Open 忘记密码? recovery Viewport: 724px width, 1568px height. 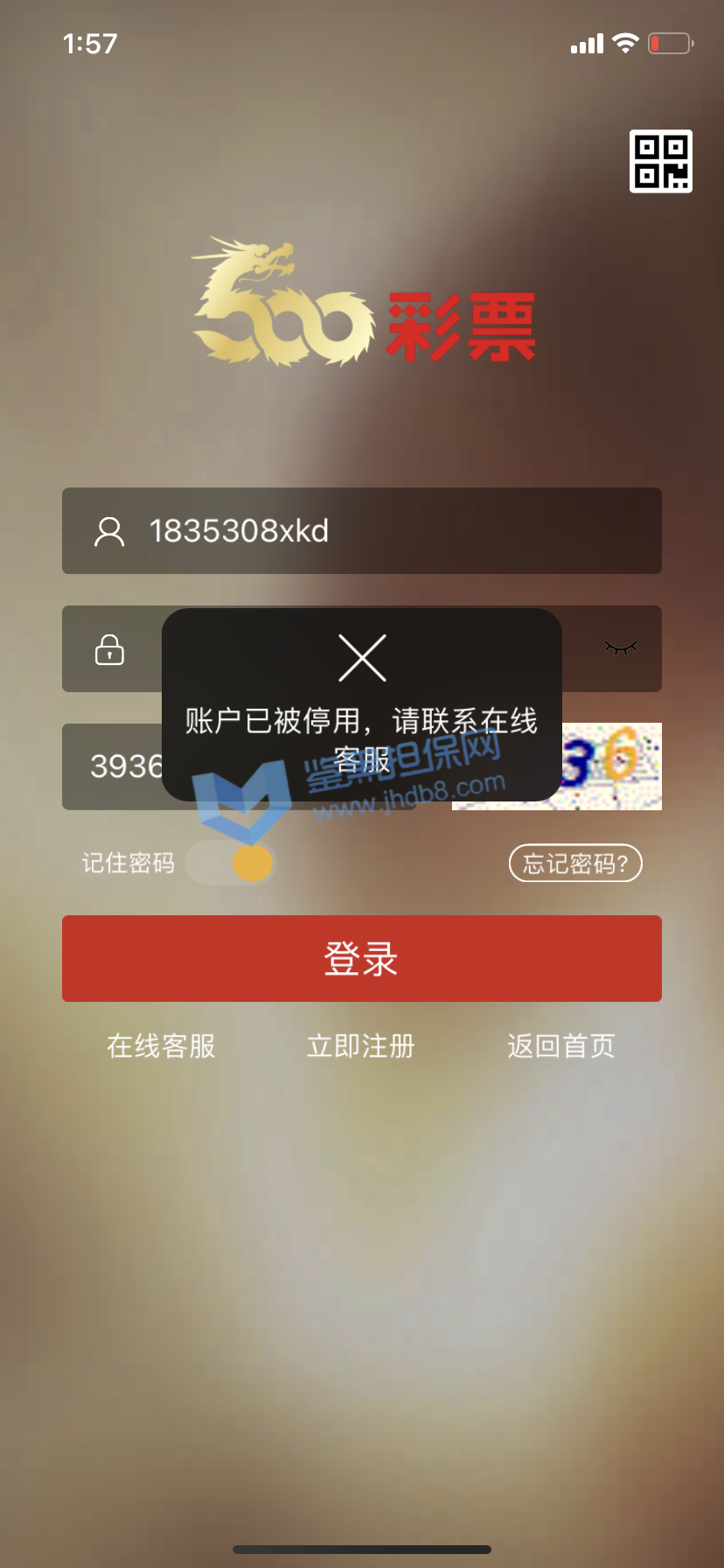pyautogui.click(x=575, y=864)
